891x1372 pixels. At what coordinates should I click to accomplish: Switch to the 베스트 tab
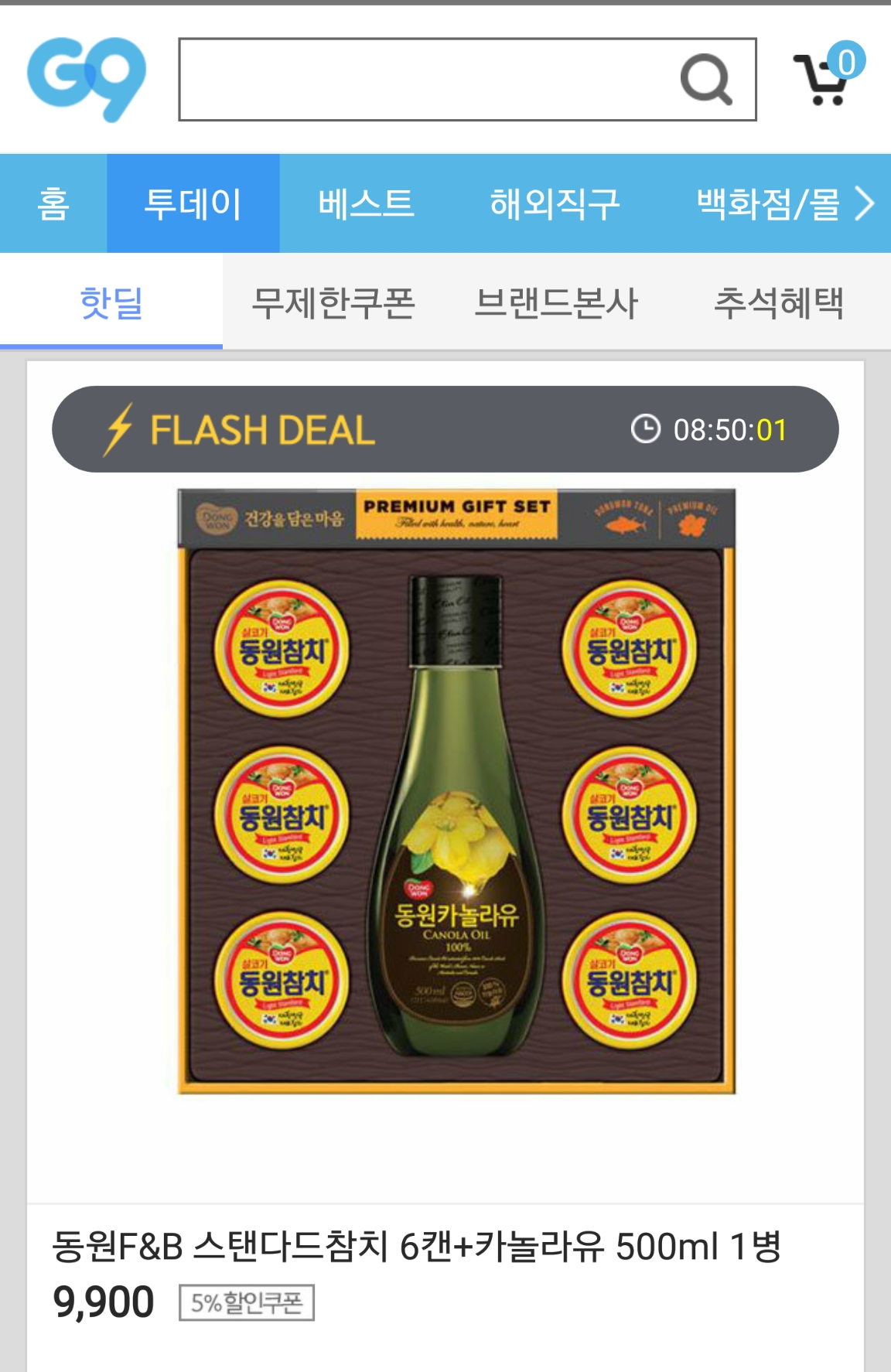click(366, 203)
